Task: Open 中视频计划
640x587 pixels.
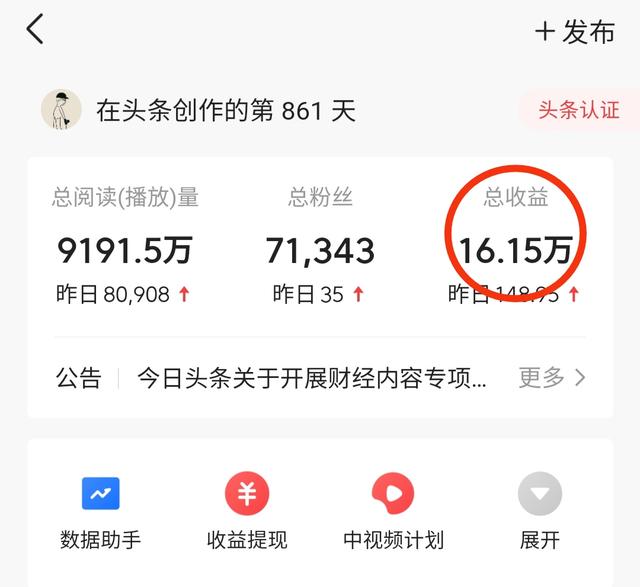Action: [x=393, y=512]
